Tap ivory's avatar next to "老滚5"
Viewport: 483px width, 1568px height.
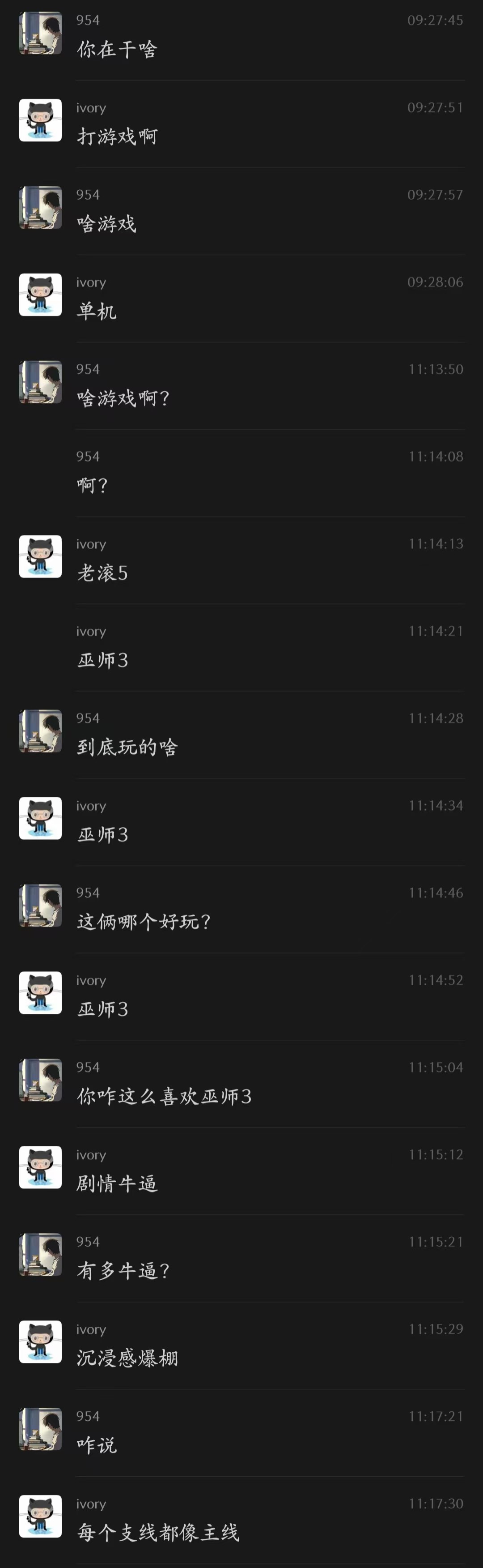pyautogui.click(x=40, y=557)
